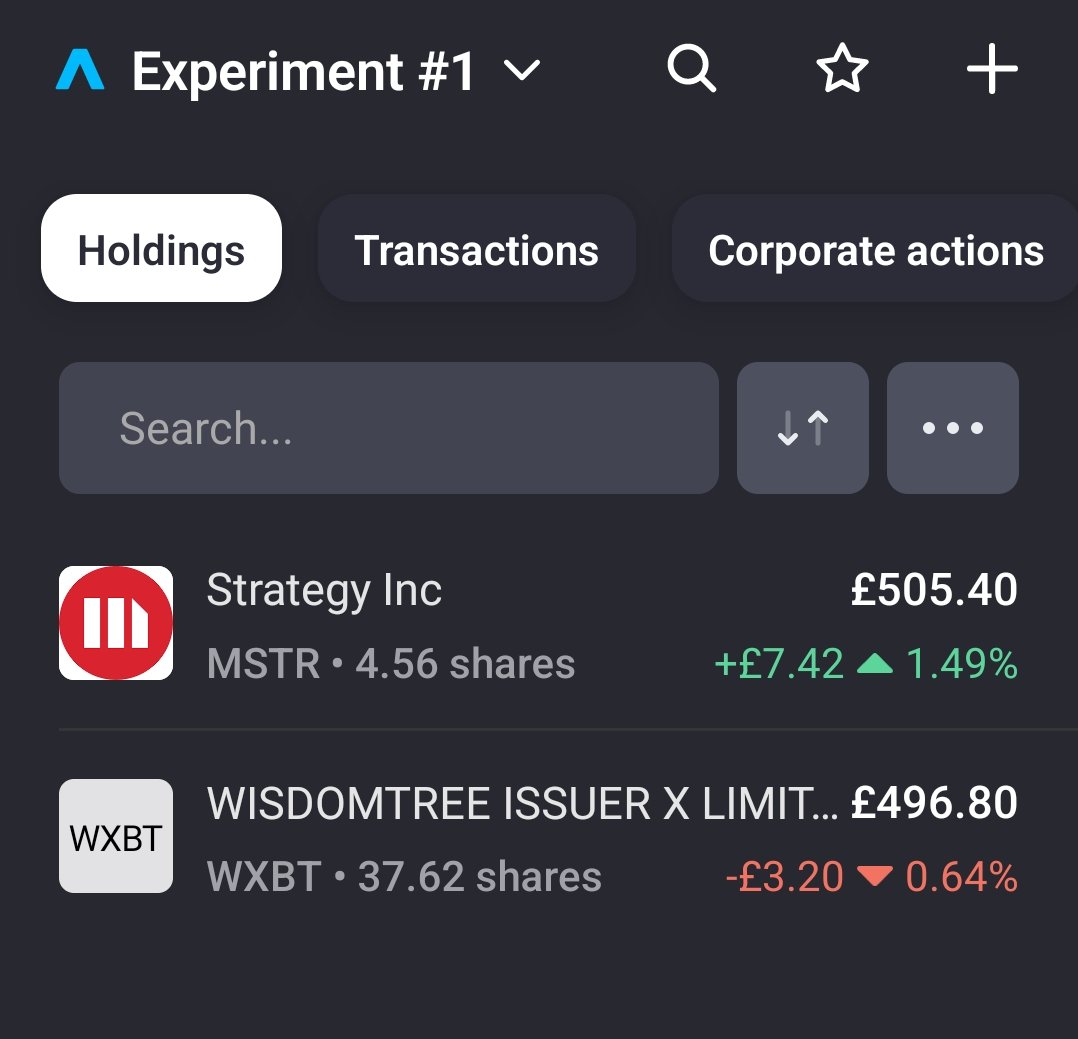Open the sort order button
The width and height of the screenshot is (1078, 1039).
[x=802, y=428]
